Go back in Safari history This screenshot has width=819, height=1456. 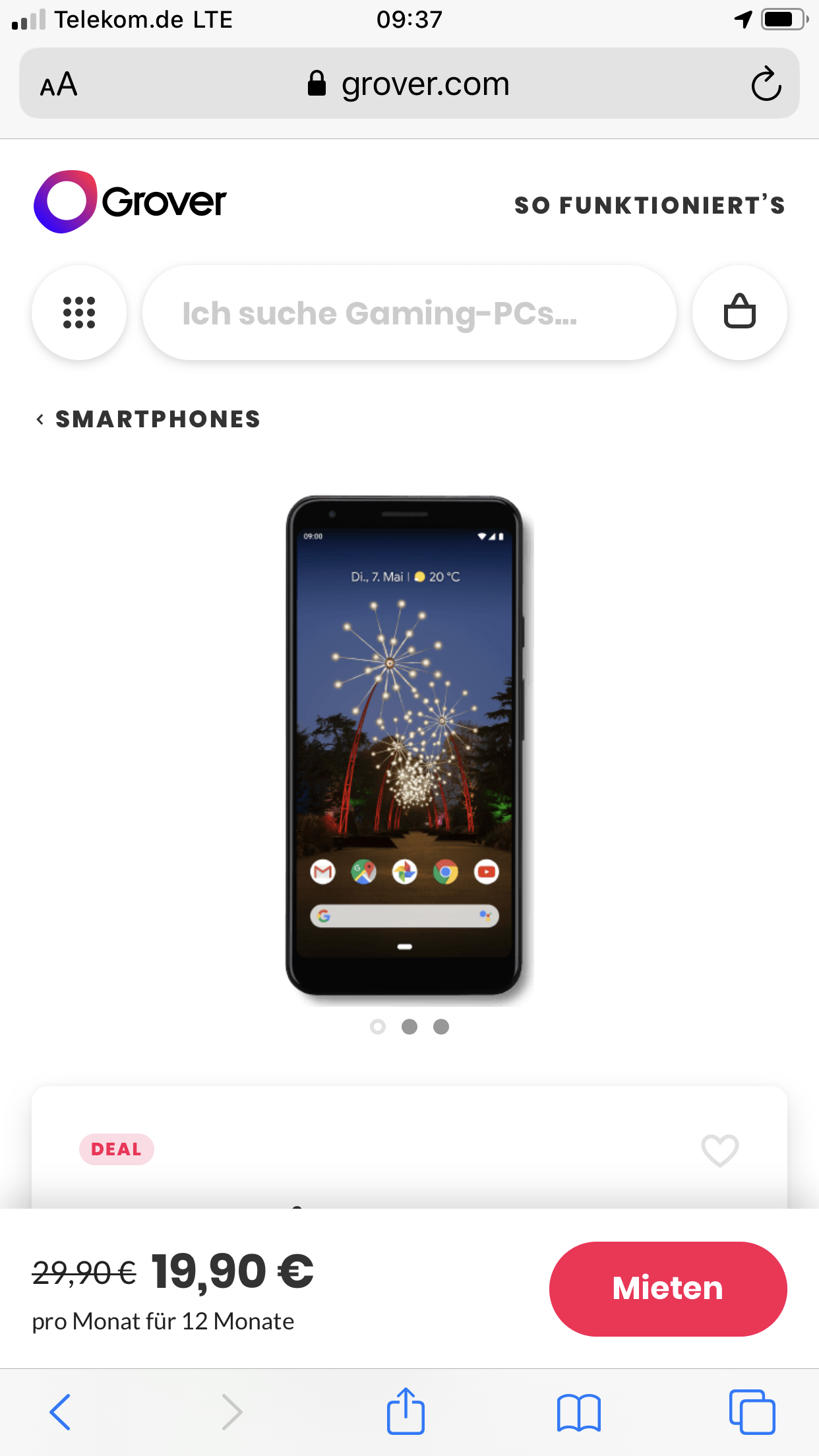61,1412
